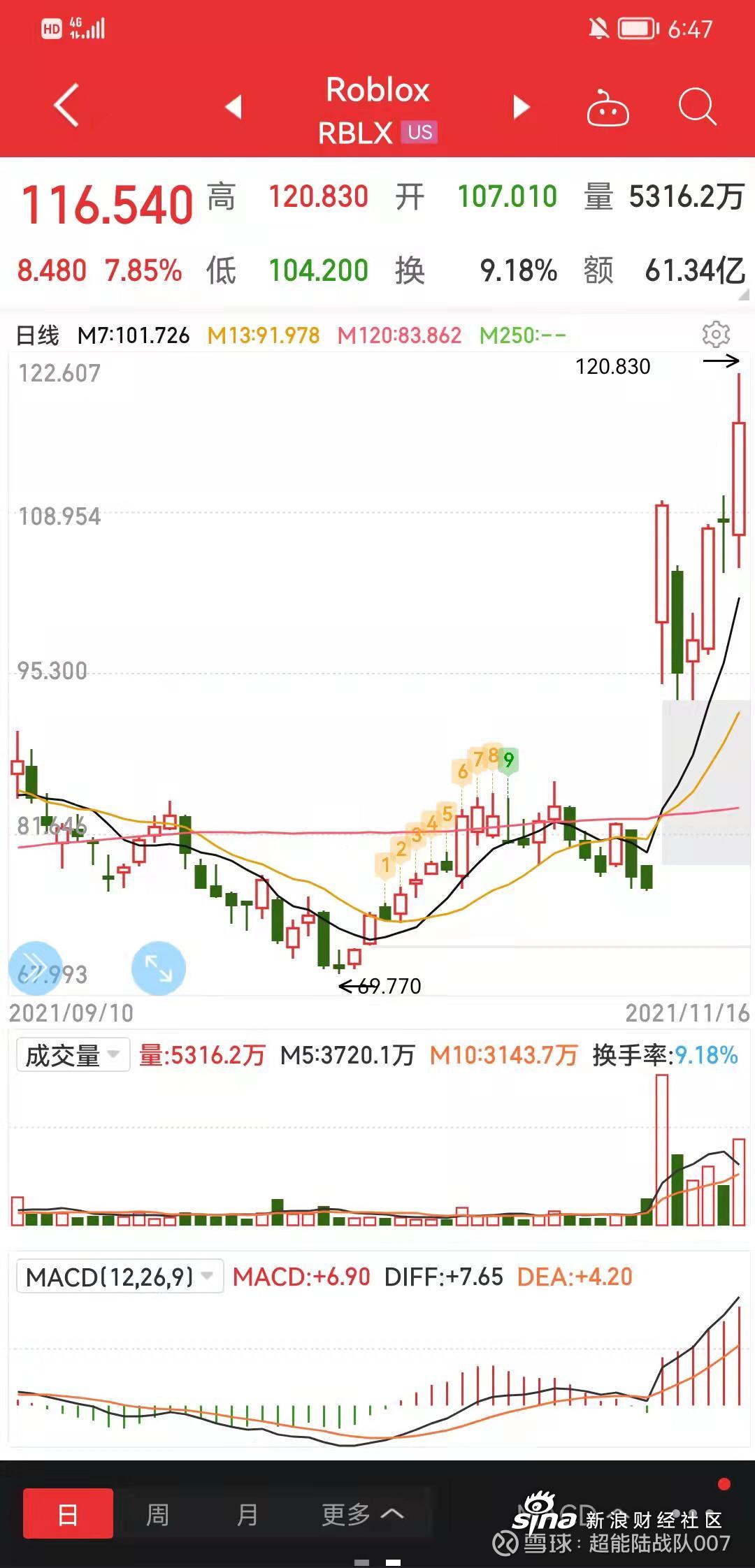Switch to the next stock

pos(522,107)
